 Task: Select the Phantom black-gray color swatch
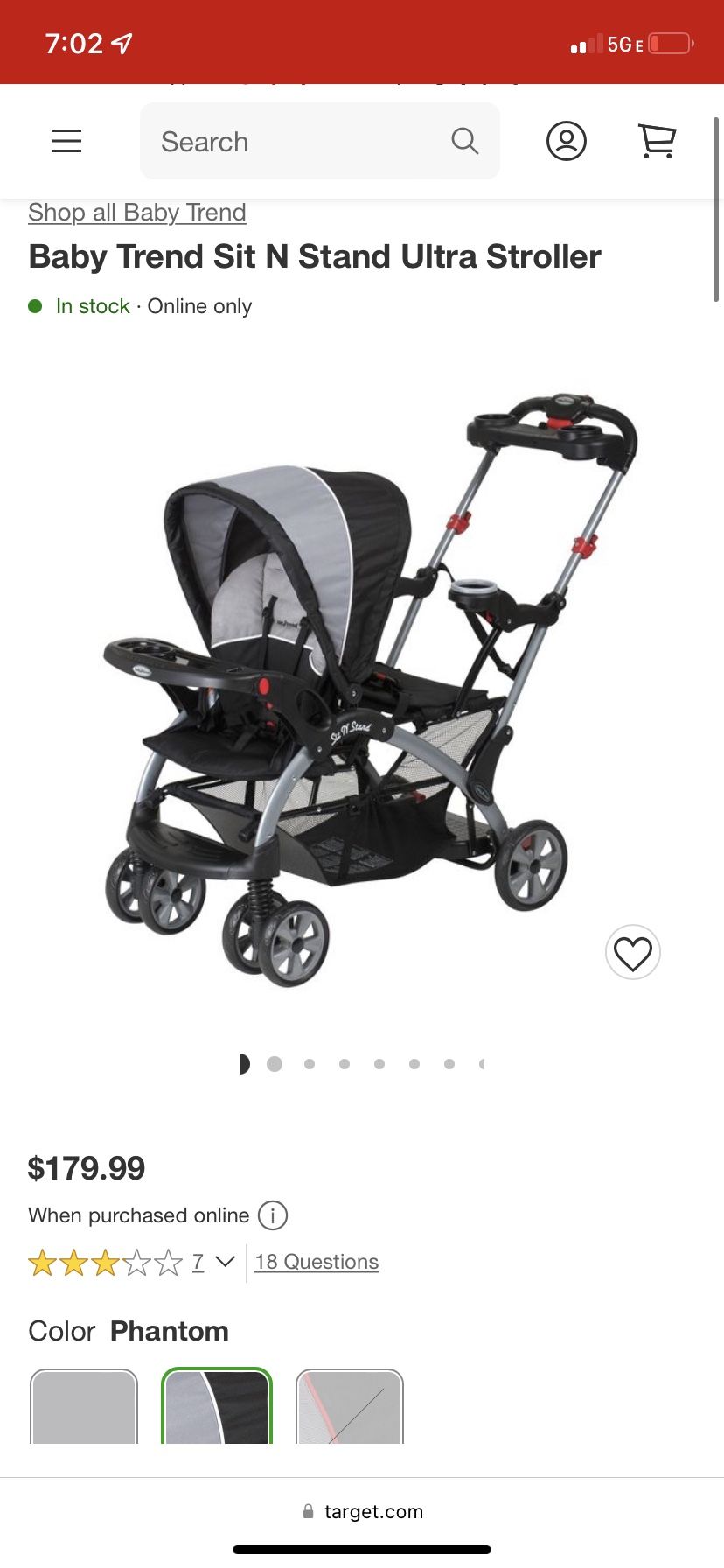(217, 1406)
